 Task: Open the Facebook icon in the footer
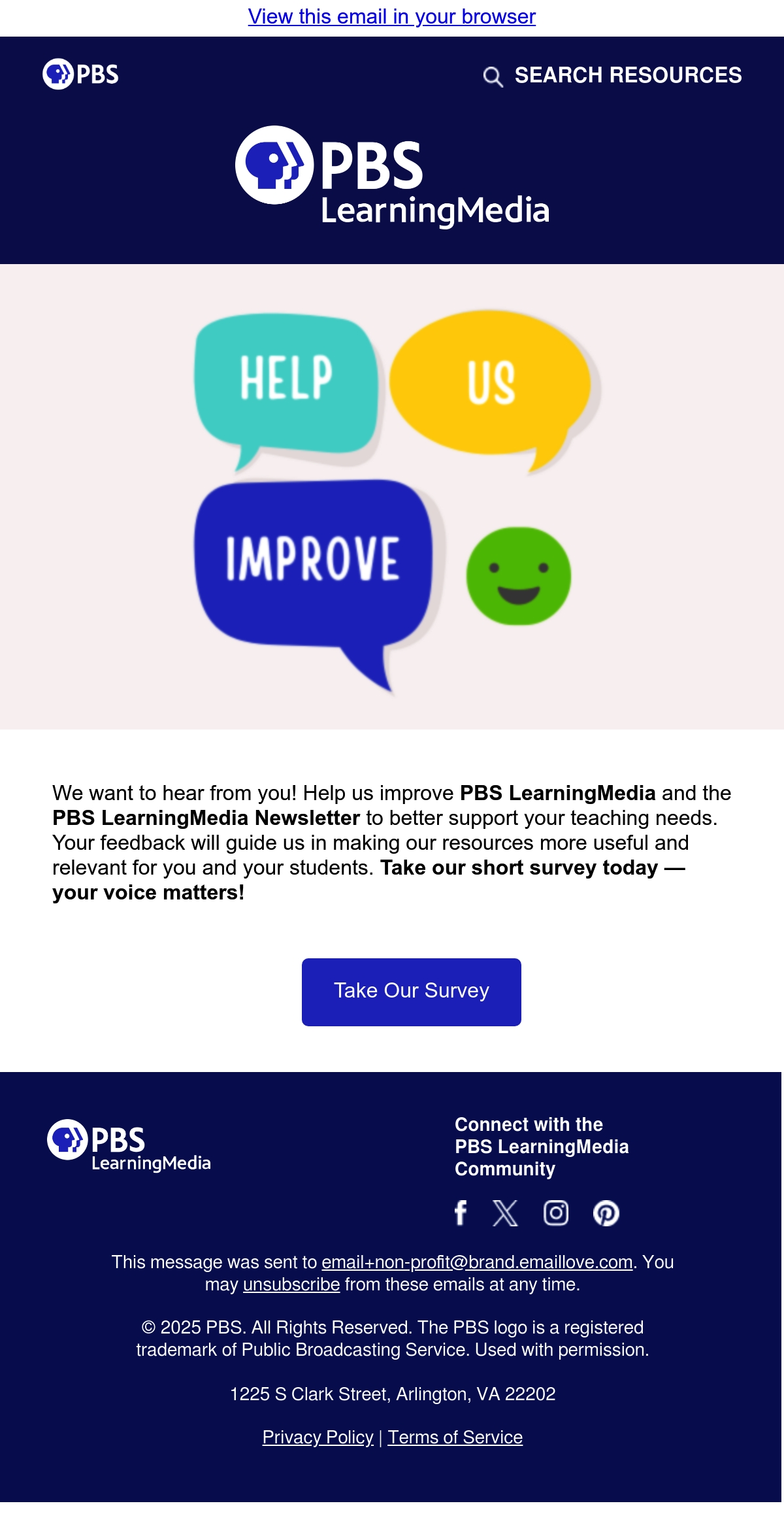[x=461, y=1213]
